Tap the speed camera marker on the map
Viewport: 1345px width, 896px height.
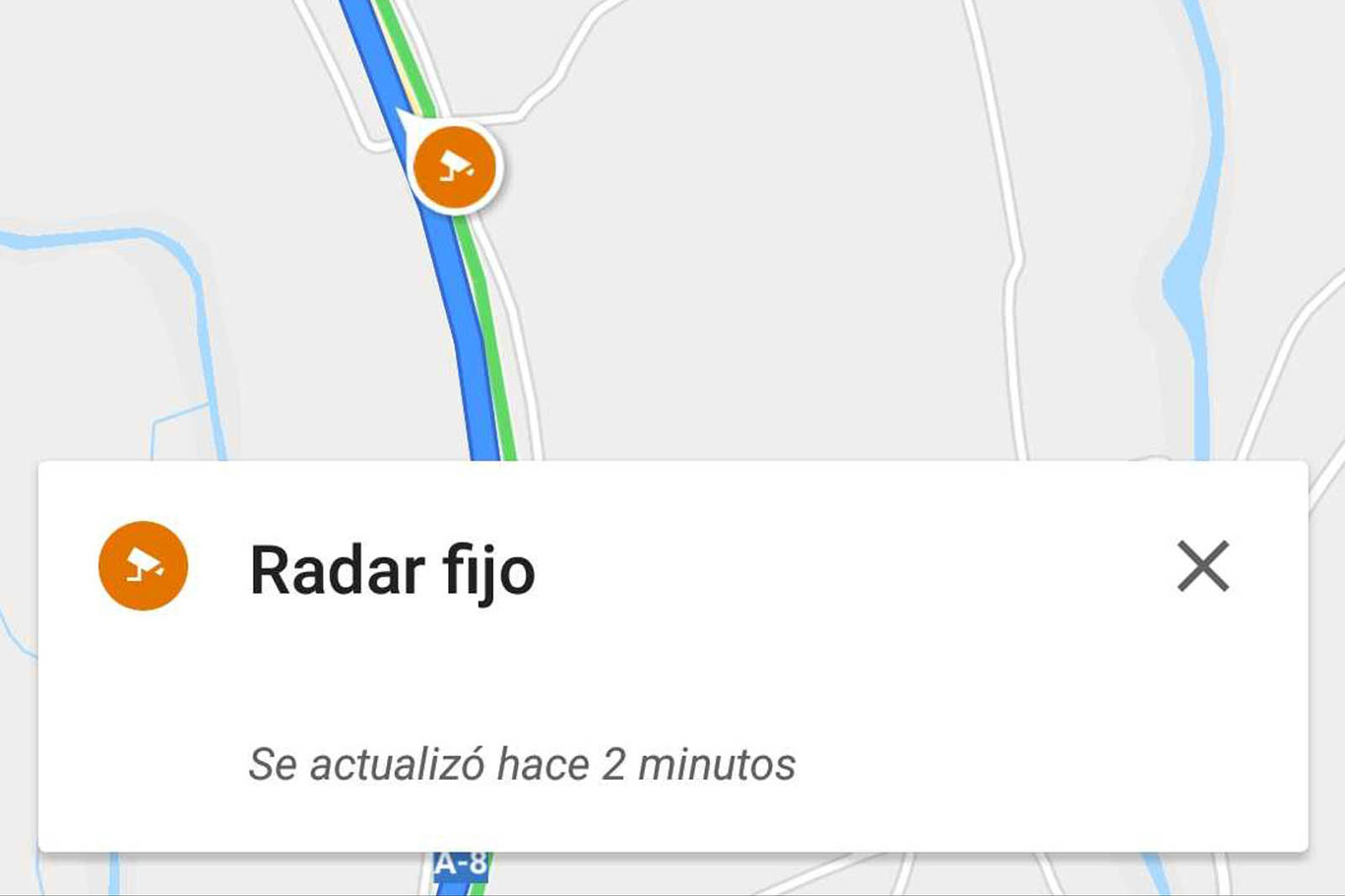coord(454,166)
